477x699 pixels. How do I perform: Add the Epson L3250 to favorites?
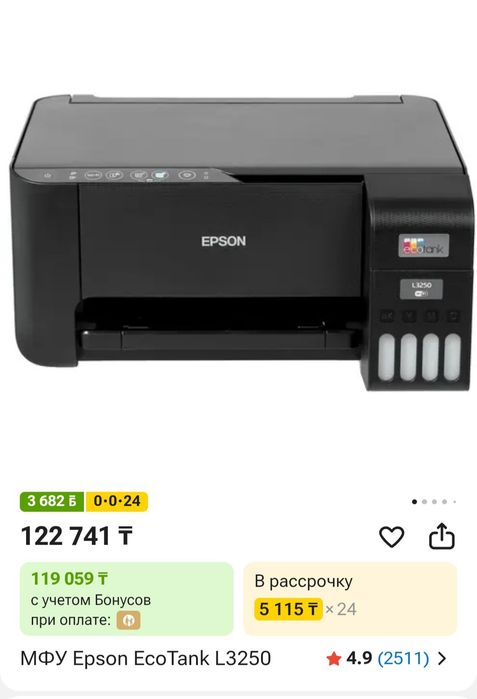[391, 536]
